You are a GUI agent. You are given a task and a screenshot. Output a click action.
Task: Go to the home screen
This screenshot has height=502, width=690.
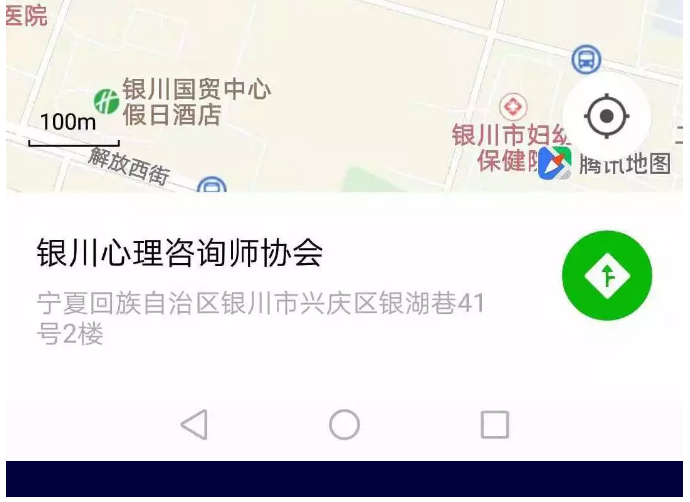tap(344, 425)
